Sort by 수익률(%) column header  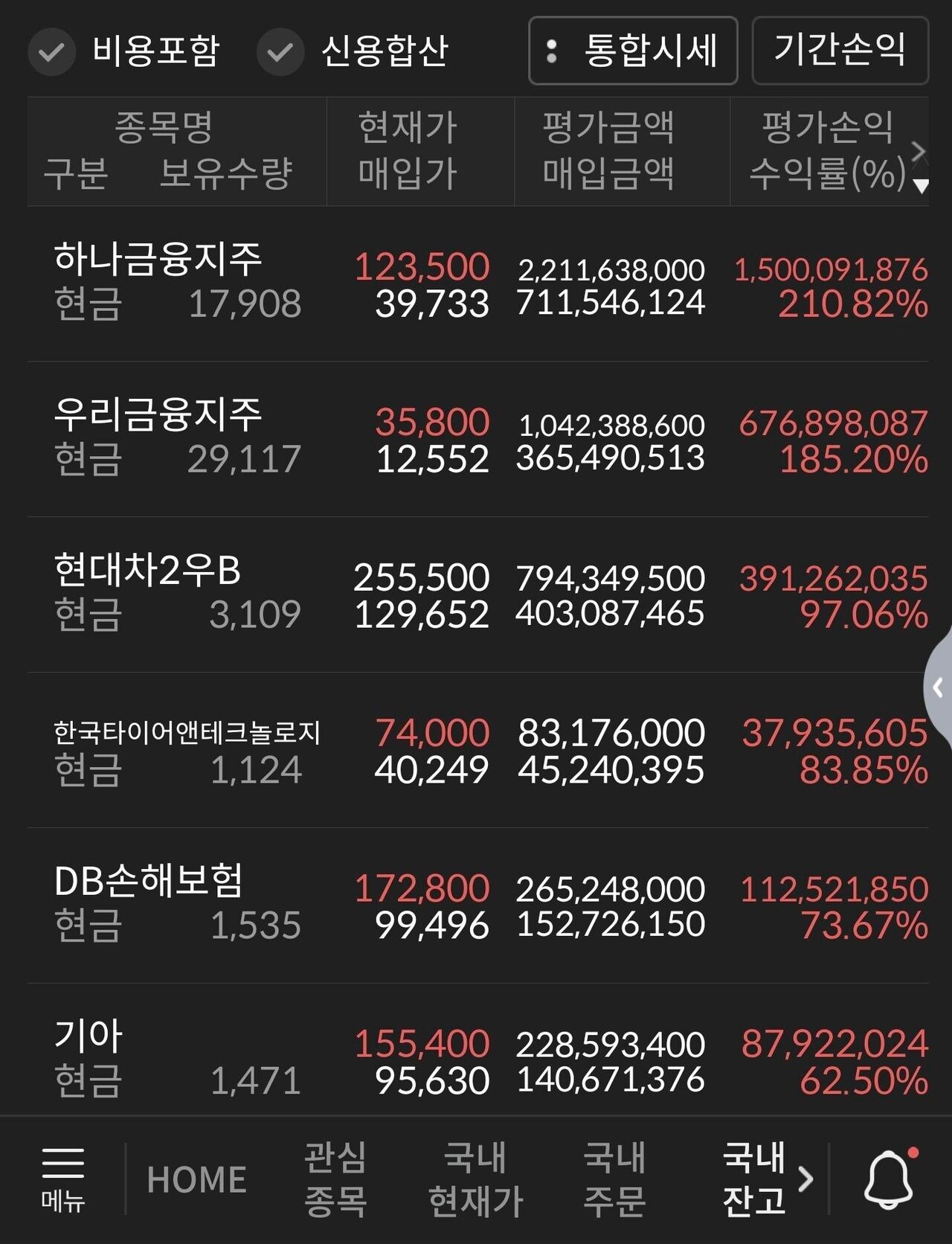(x=827, y=173)
